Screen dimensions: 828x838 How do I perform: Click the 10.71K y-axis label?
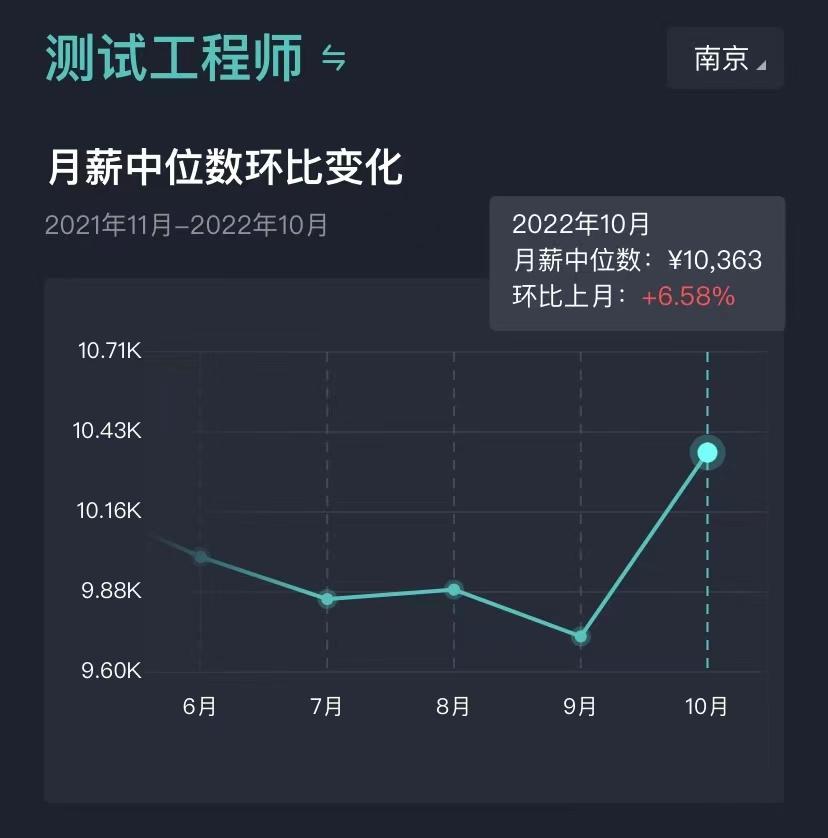112,351
